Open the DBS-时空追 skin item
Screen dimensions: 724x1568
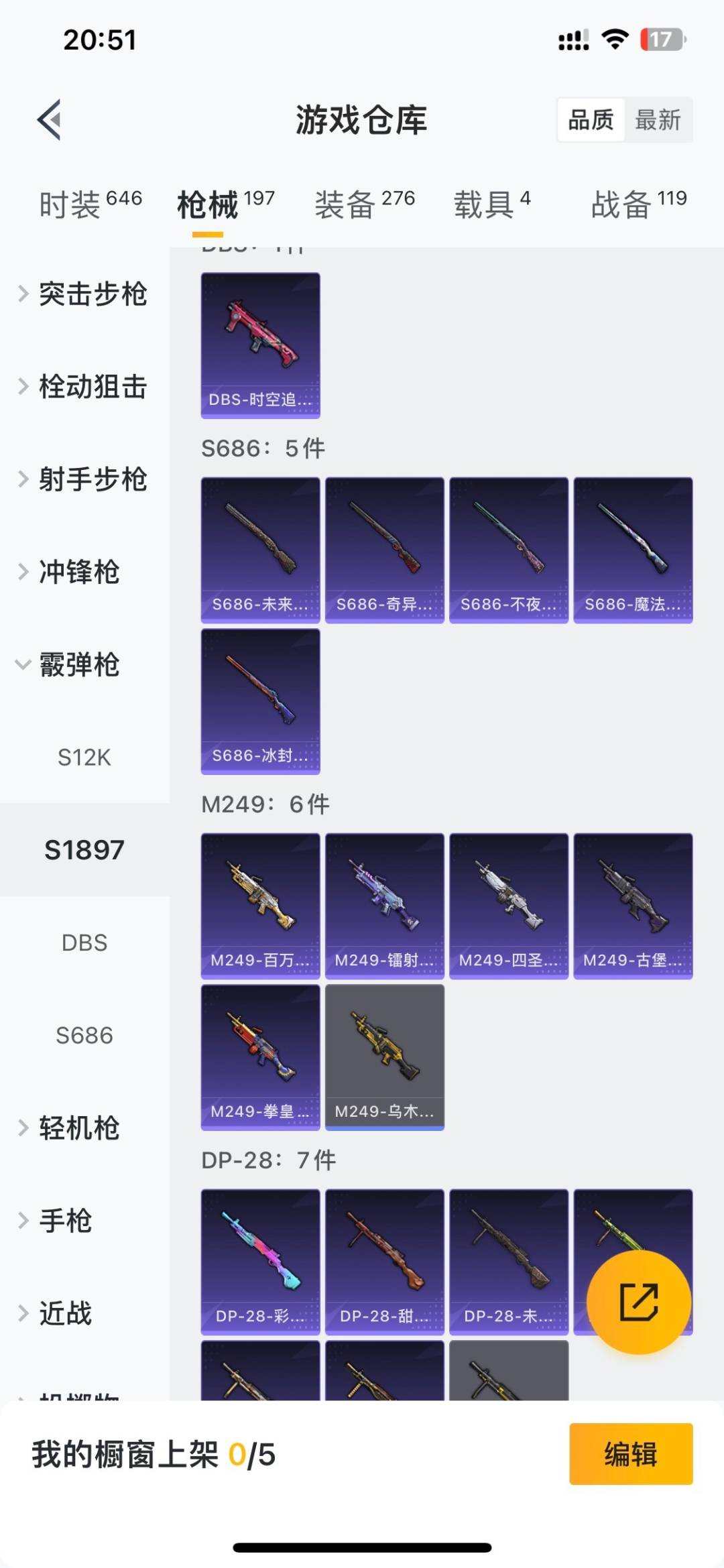coord(260,345)
